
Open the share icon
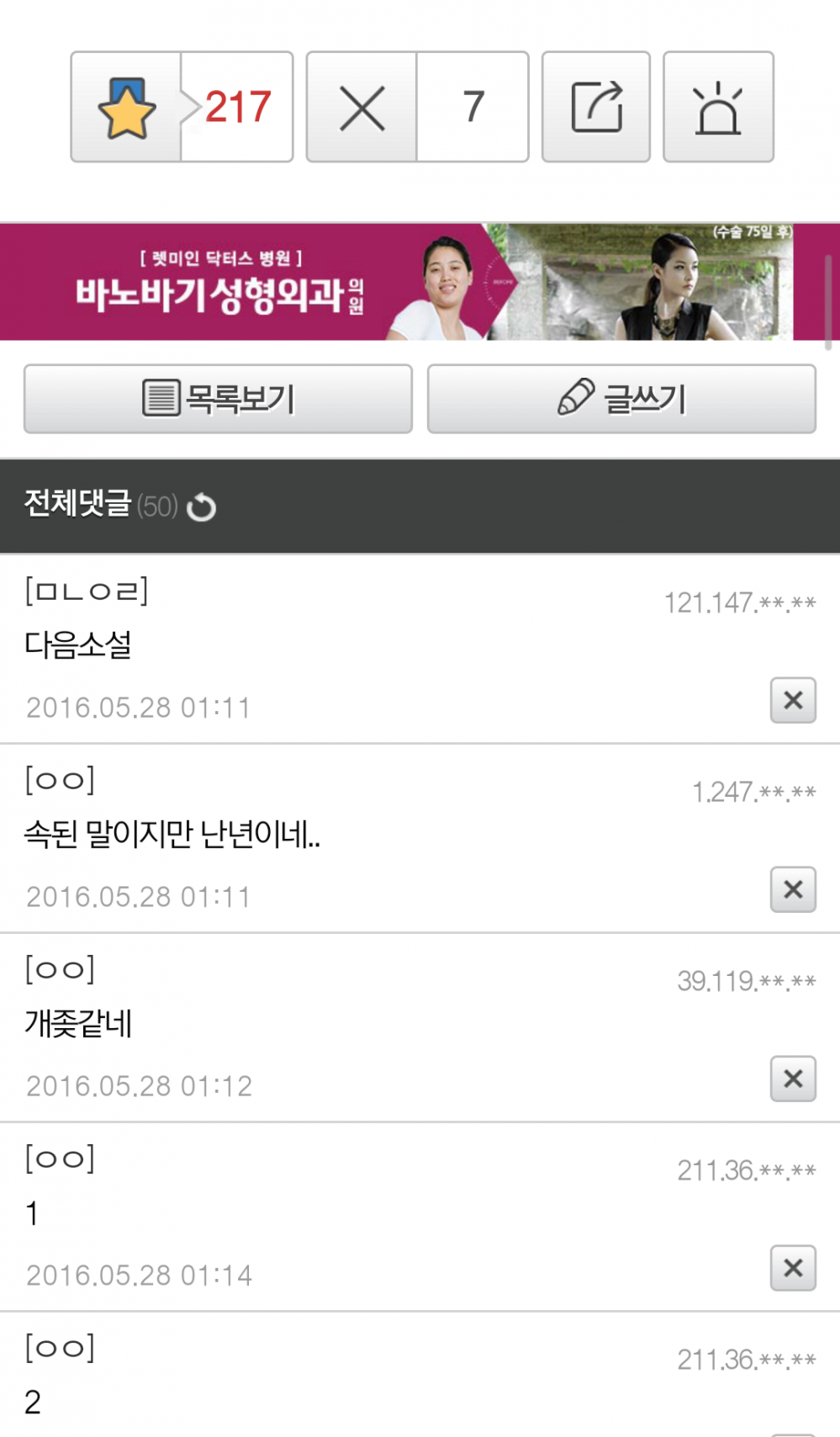(x=596, y=106)
